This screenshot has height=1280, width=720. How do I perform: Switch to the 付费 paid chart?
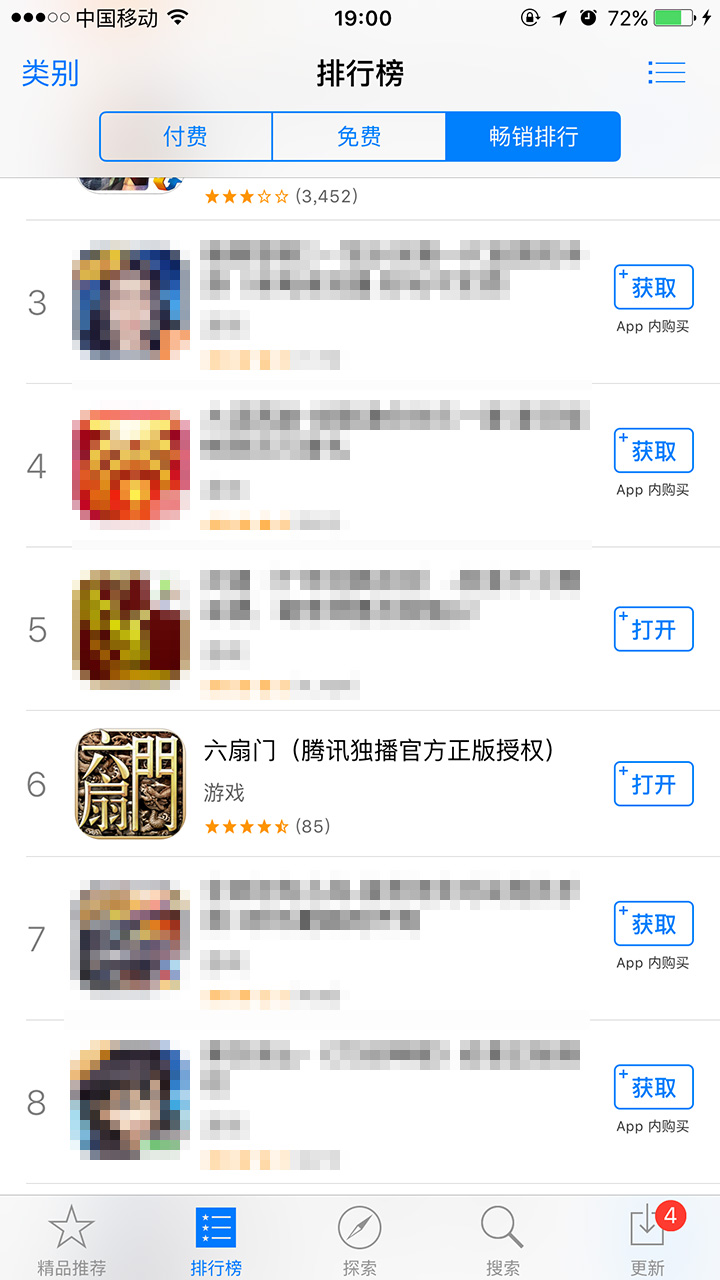click(x=186, y=136)
